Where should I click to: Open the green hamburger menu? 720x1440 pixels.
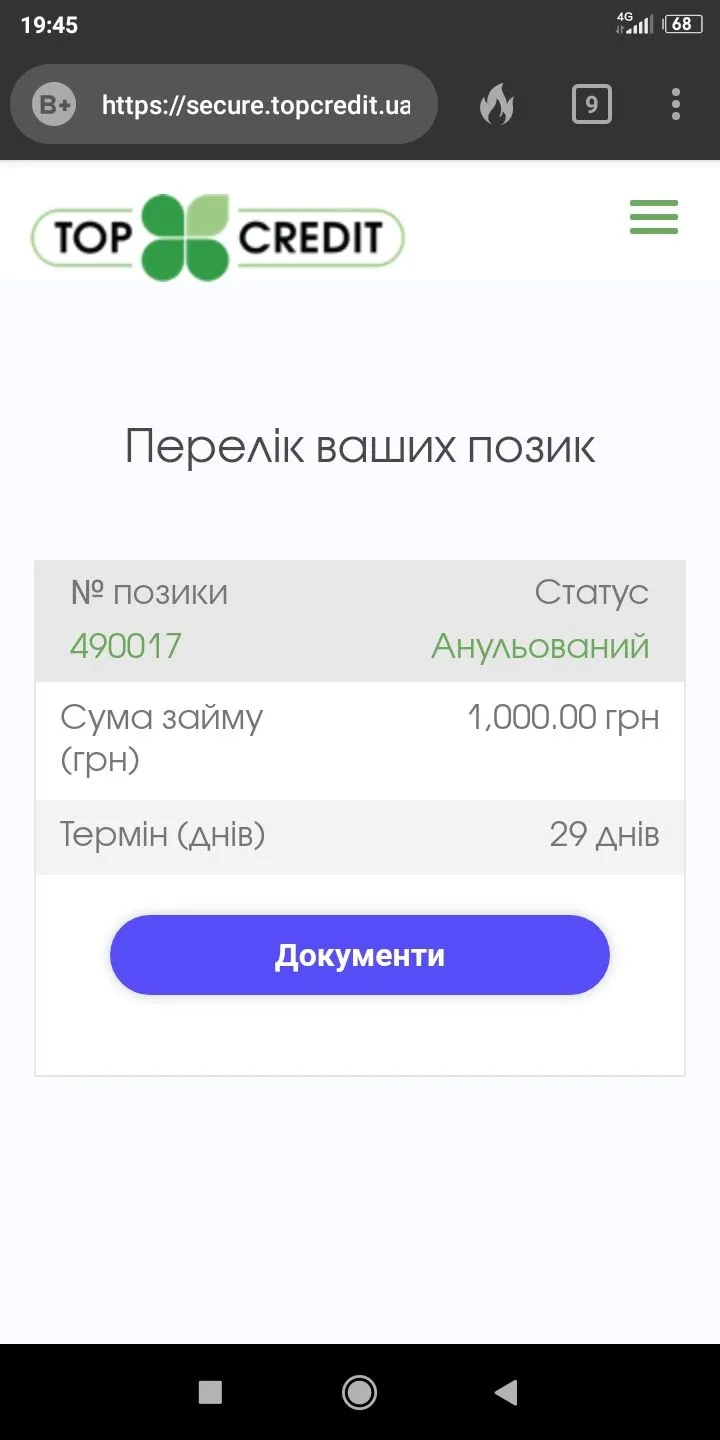pos(654,217)
